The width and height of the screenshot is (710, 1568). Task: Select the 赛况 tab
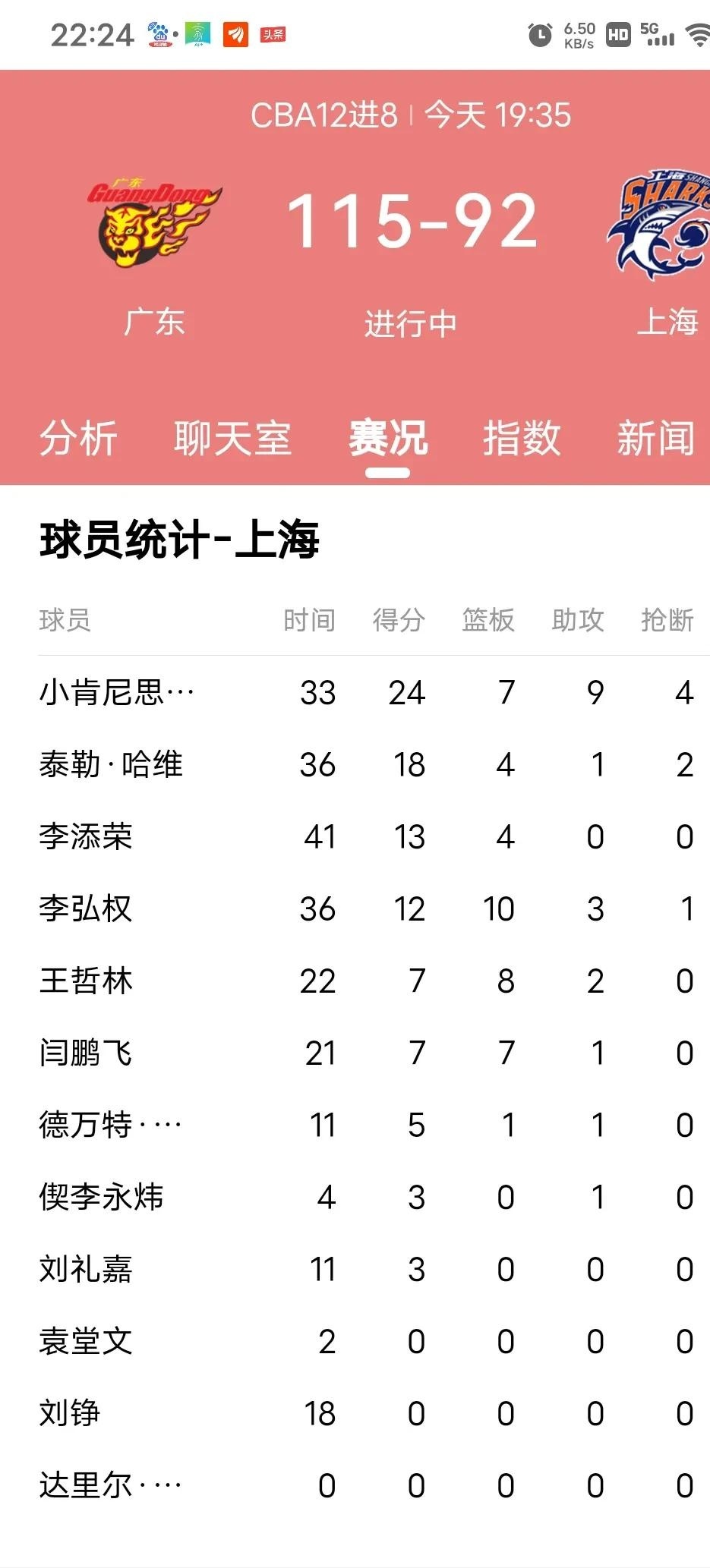point(388,438)
